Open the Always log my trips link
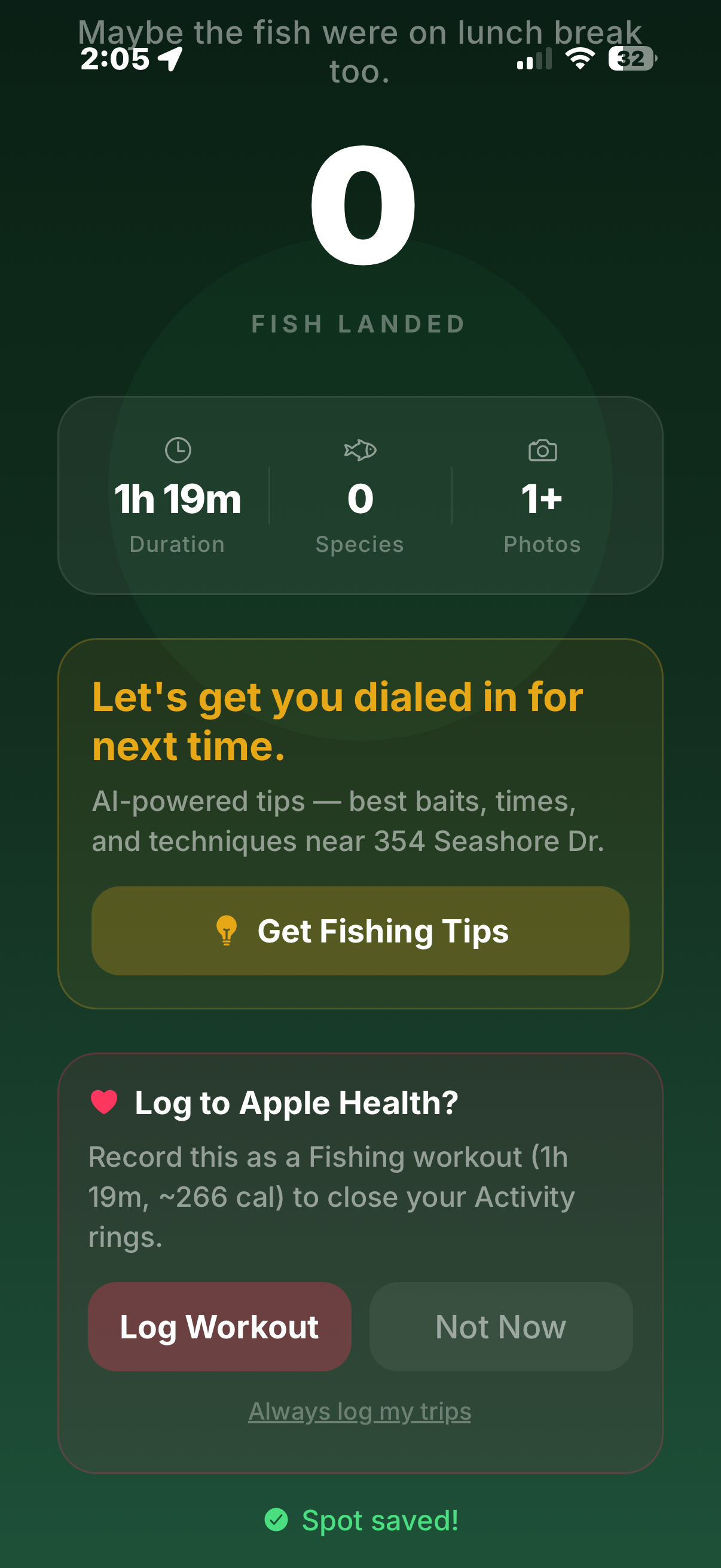 360,1411
